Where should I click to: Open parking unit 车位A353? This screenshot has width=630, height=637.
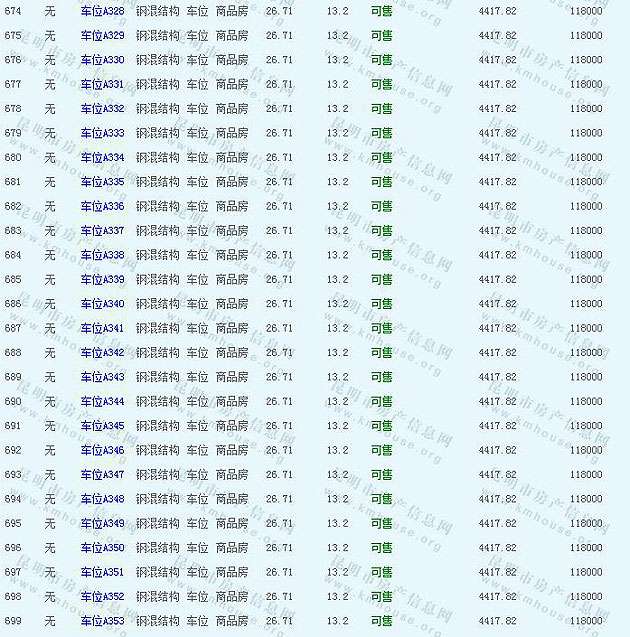(102, 621)
